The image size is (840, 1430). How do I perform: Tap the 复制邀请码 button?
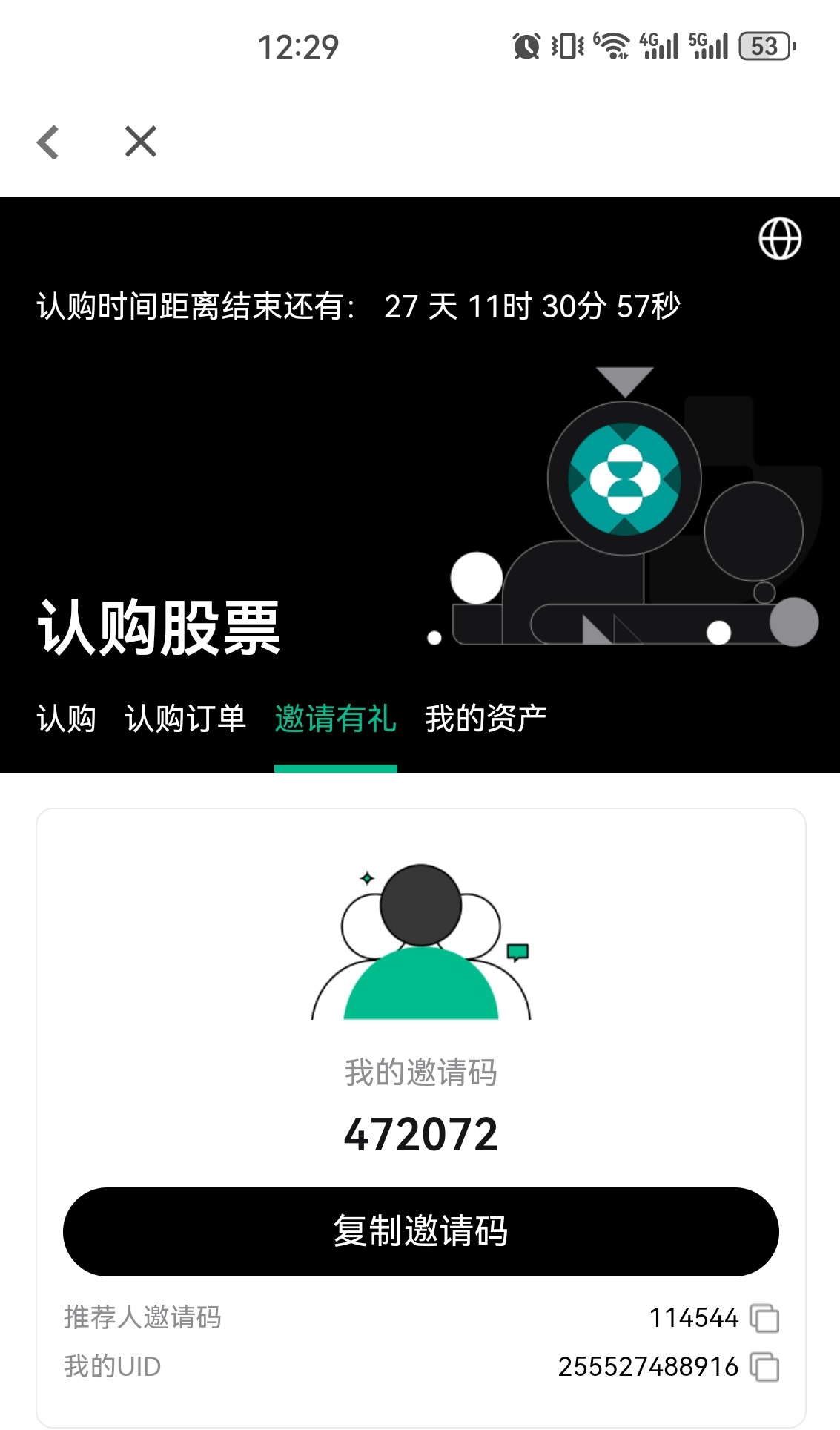420,1231
